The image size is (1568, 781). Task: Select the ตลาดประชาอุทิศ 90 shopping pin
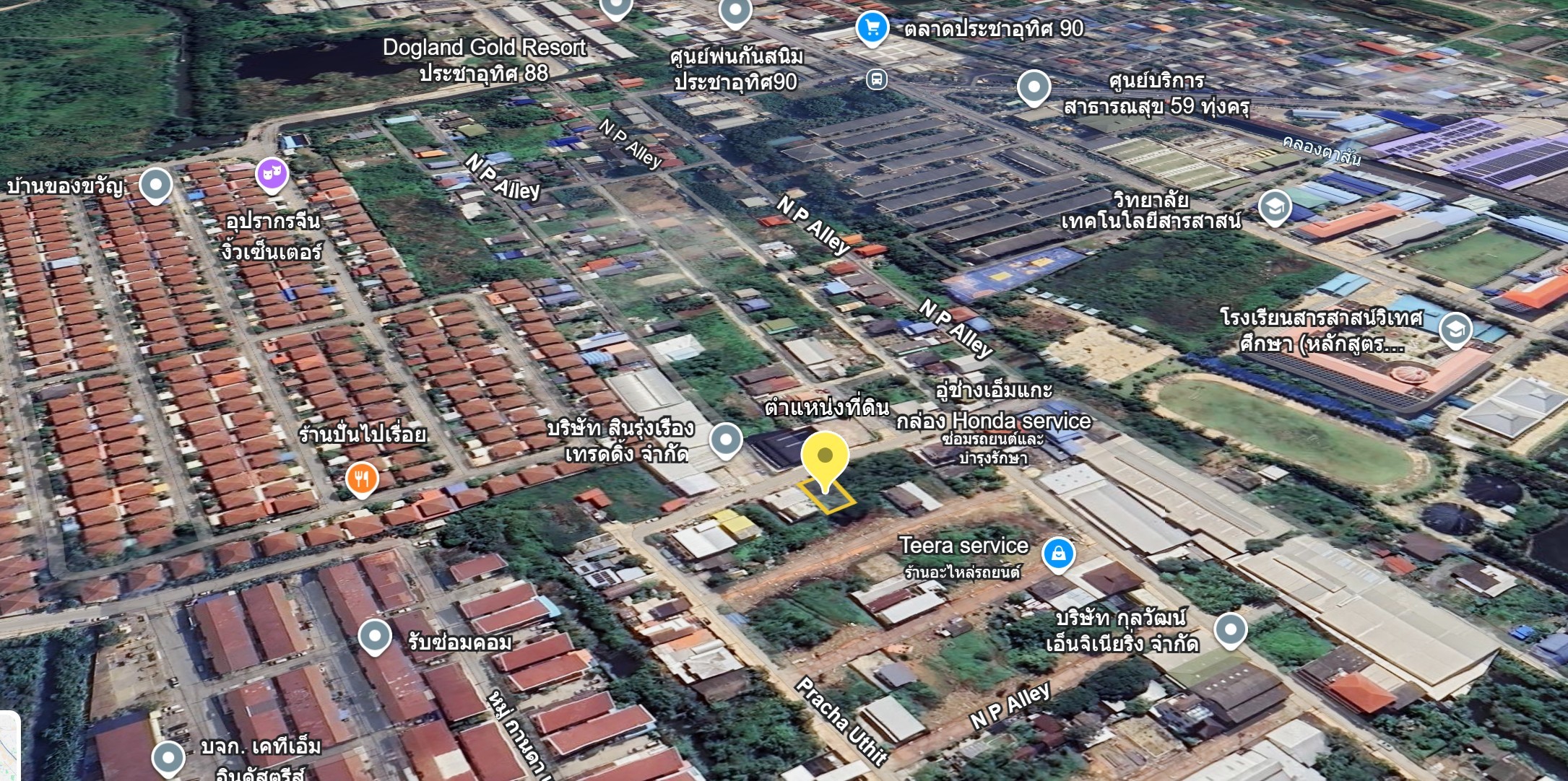coord(872,28)
